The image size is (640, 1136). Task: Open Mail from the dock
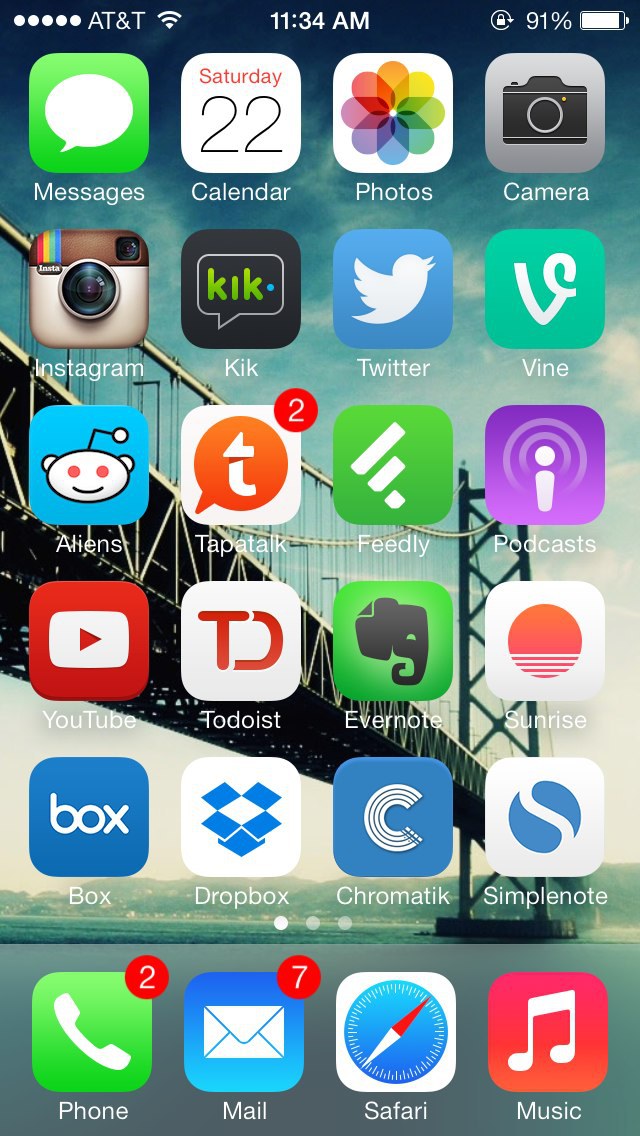coord(244,1032)
